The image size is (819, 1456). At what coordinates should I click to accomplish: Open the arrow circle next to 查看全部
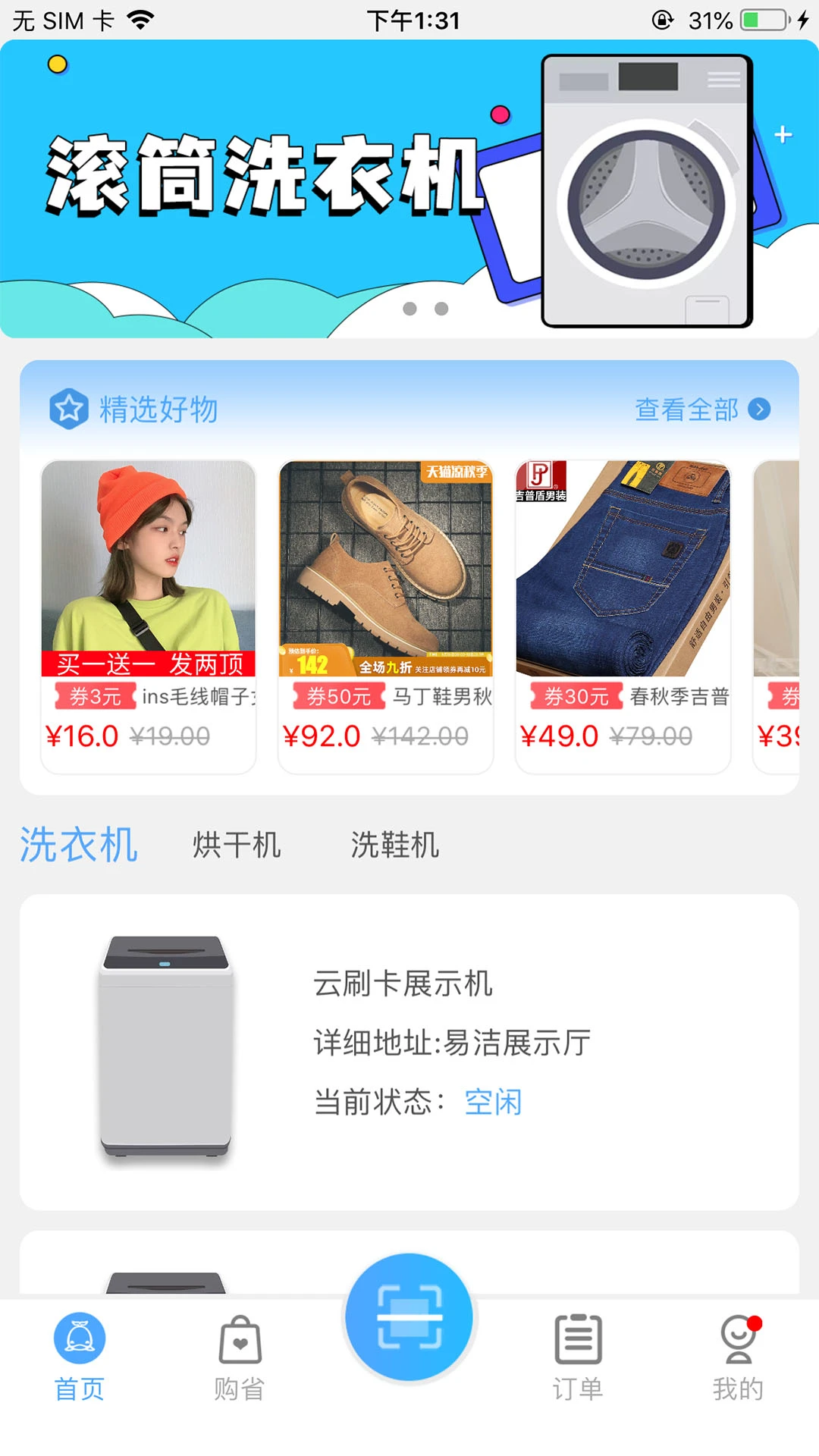(x=761, y=410)
